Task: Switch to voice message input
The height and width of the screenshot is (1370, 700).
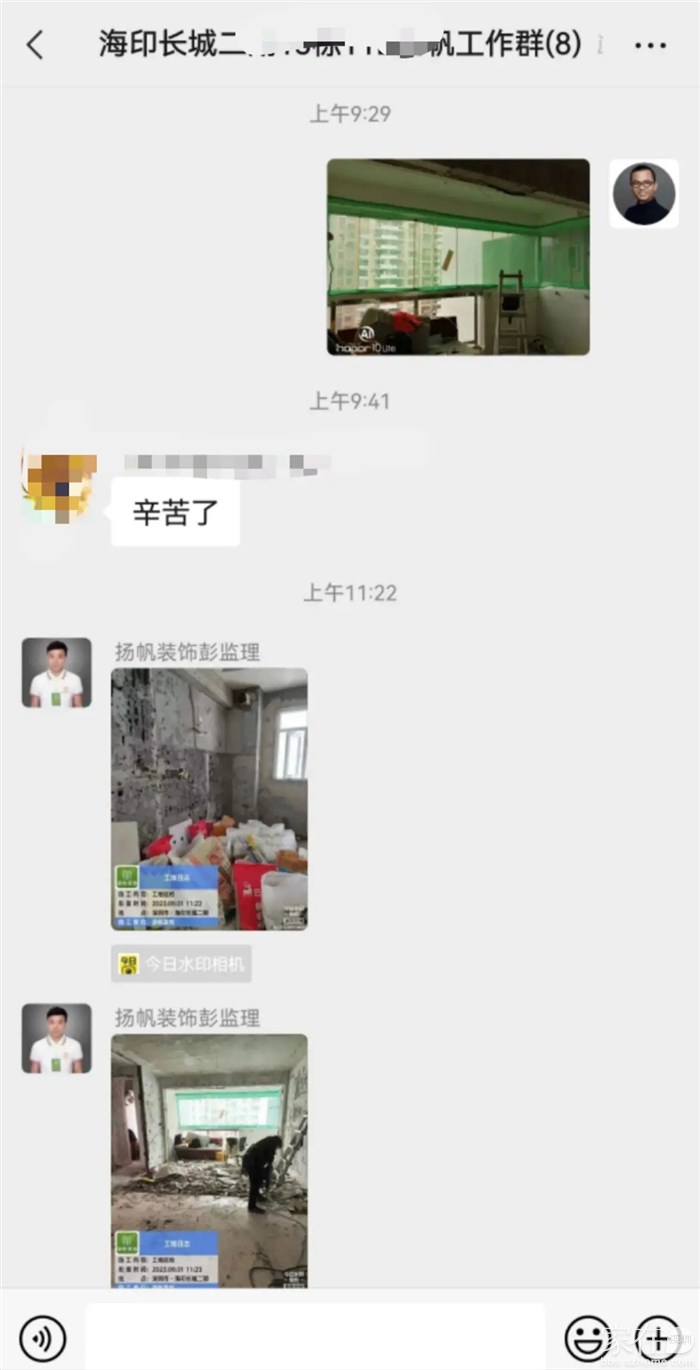Action: tap(43, 1337)
